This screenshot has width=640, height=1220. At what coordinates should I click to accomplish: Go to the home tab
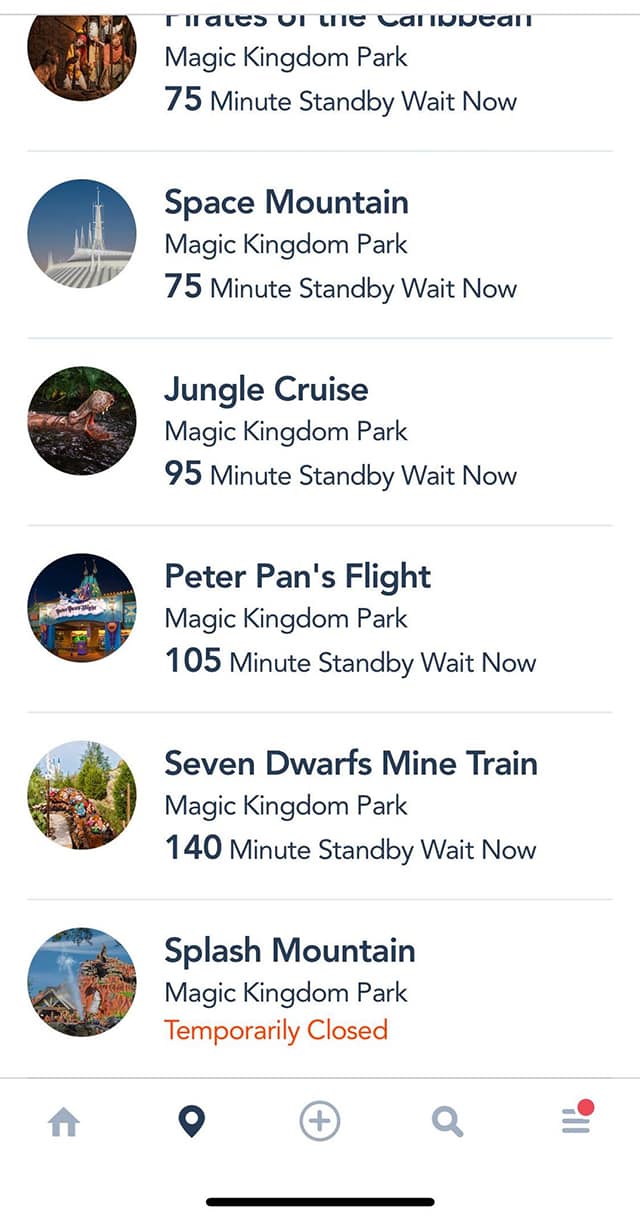point(64,1123)
